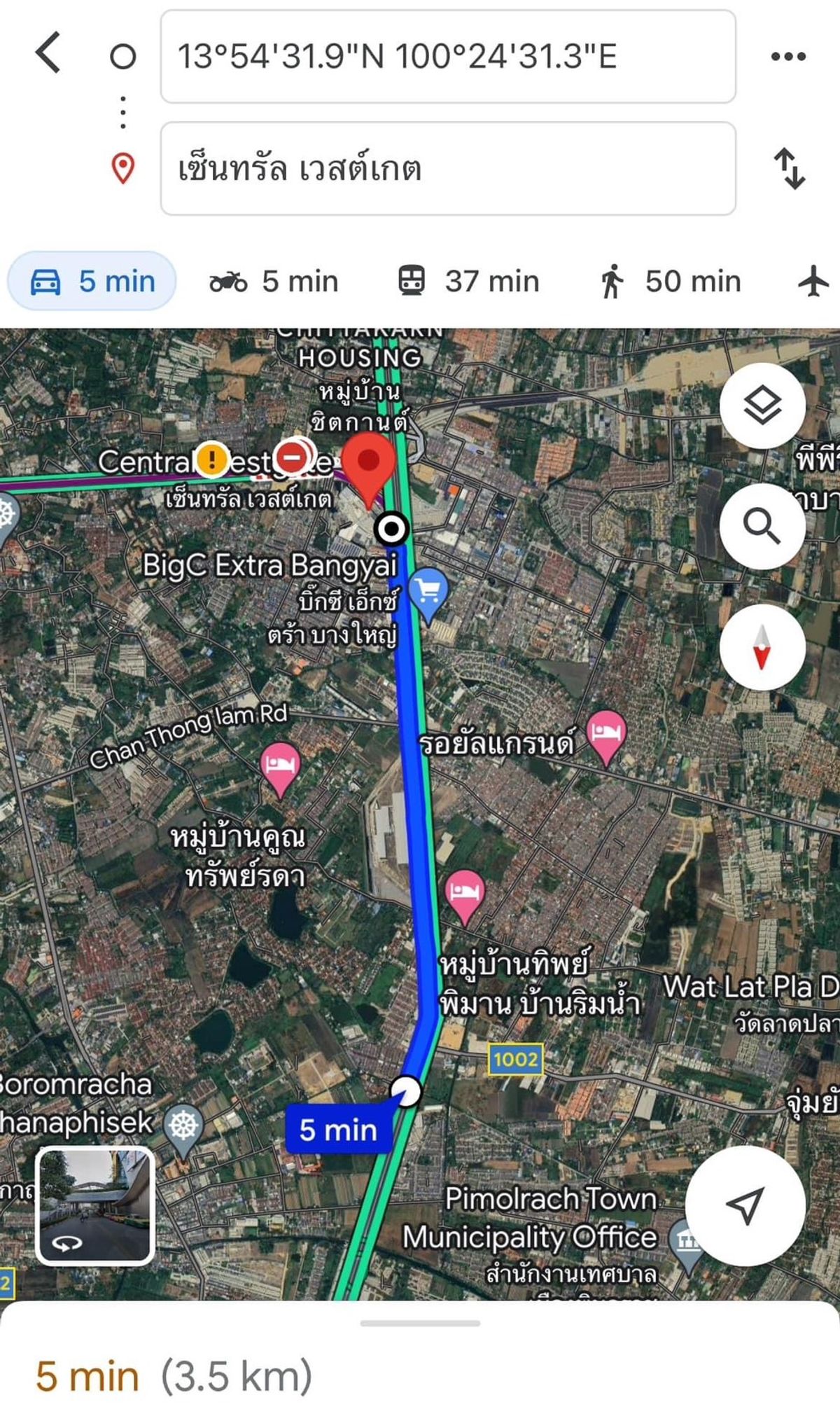Edit the starting point coordinates field

448,56
